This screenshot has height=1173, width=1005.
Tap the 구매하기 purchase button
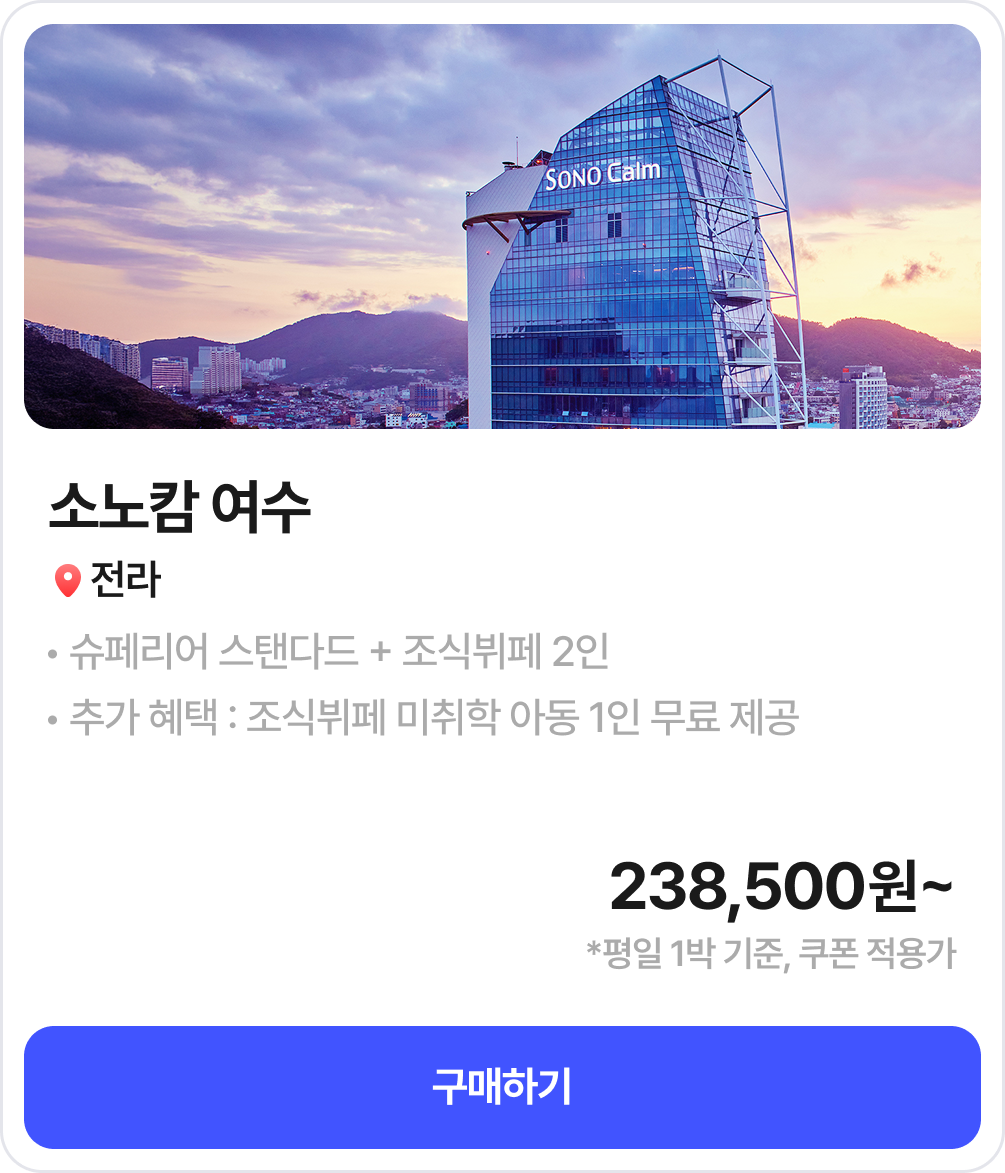coord(502,1087)
